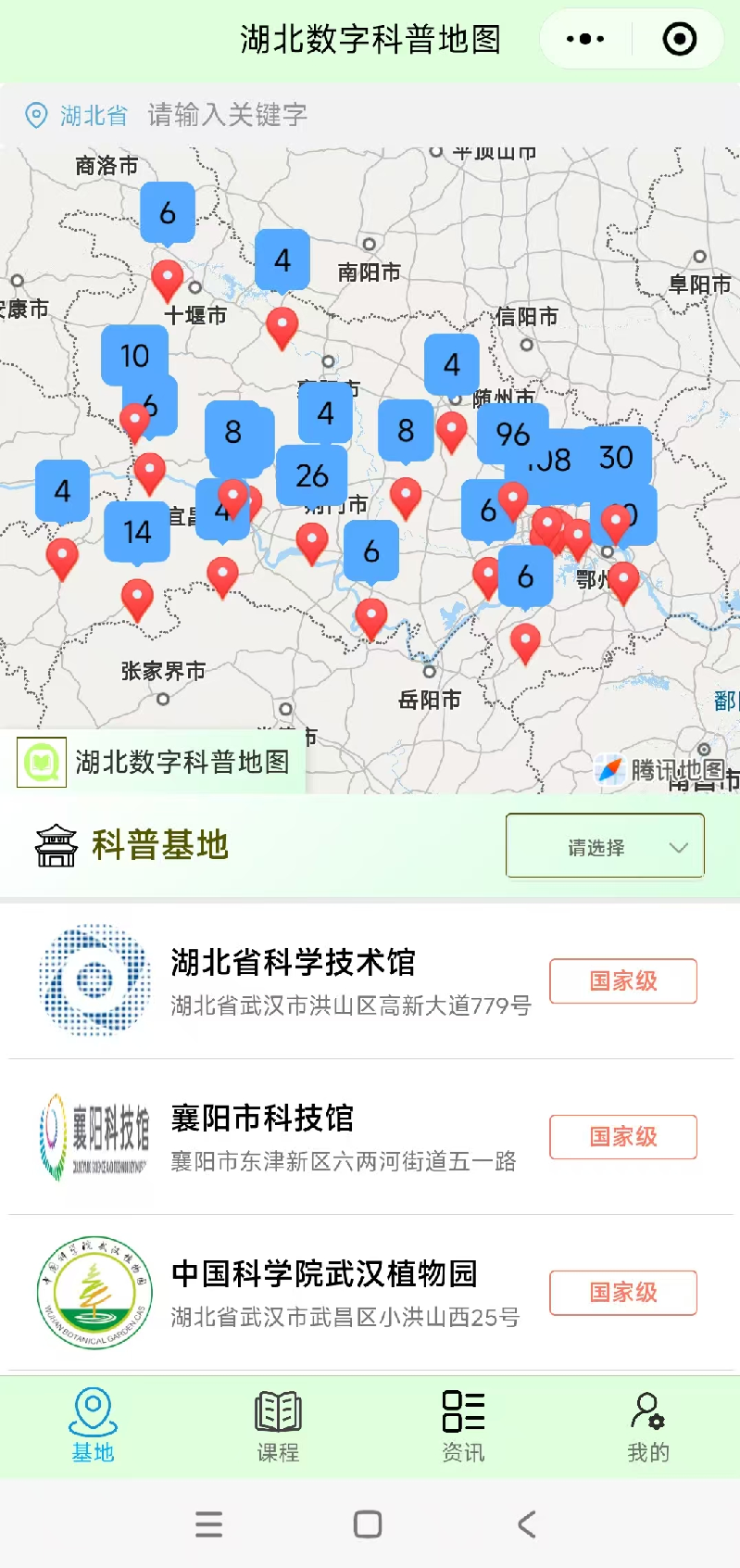Open the mini program more options menu
This screenshot has width=740, height=1568.
(x=585, y=39)
